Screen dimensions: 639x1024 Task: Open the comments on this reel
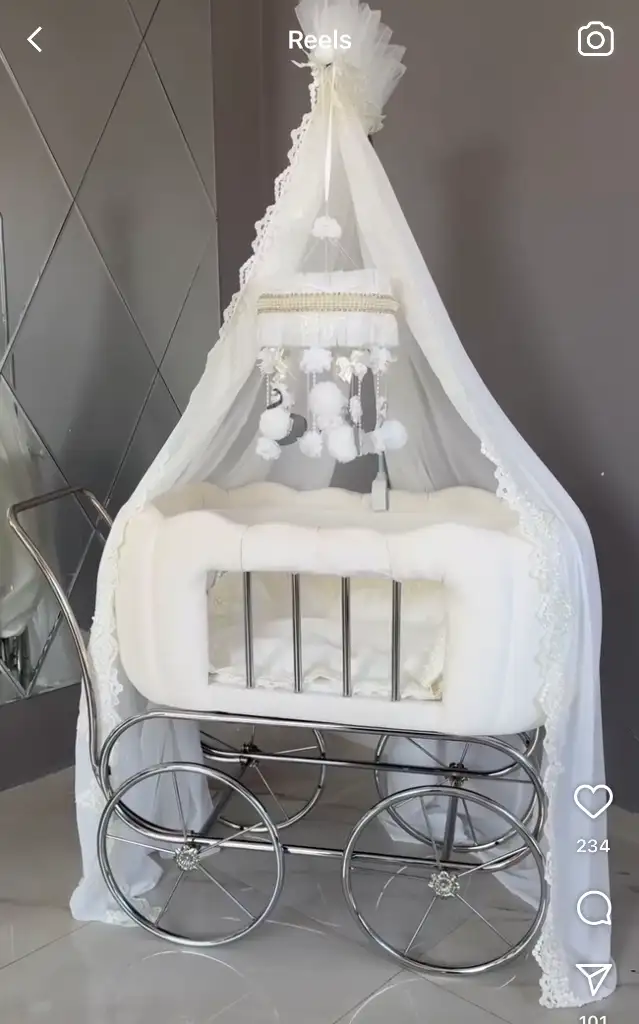[x=594, y=908]
